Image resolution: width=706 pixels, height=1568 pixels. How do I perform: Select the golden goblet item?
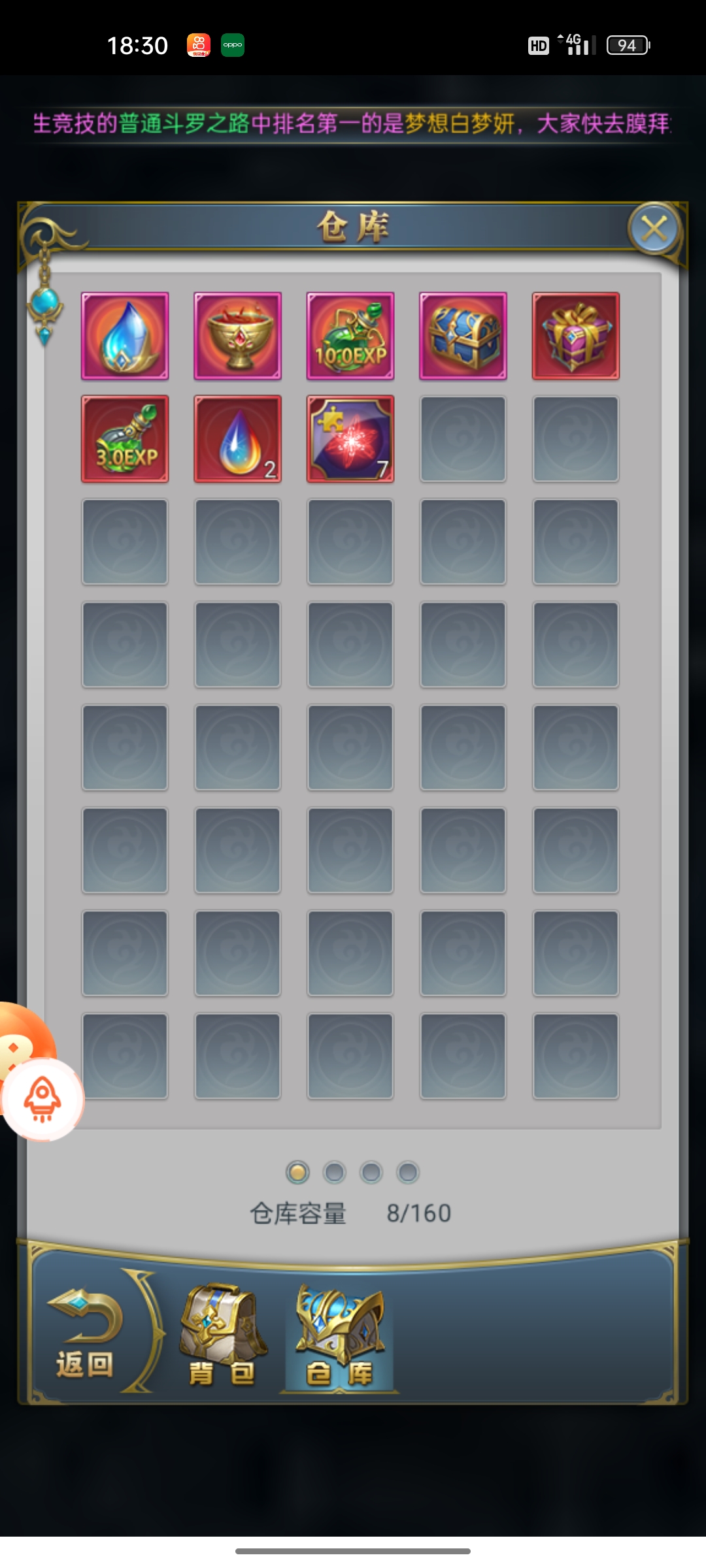point(237,336)
